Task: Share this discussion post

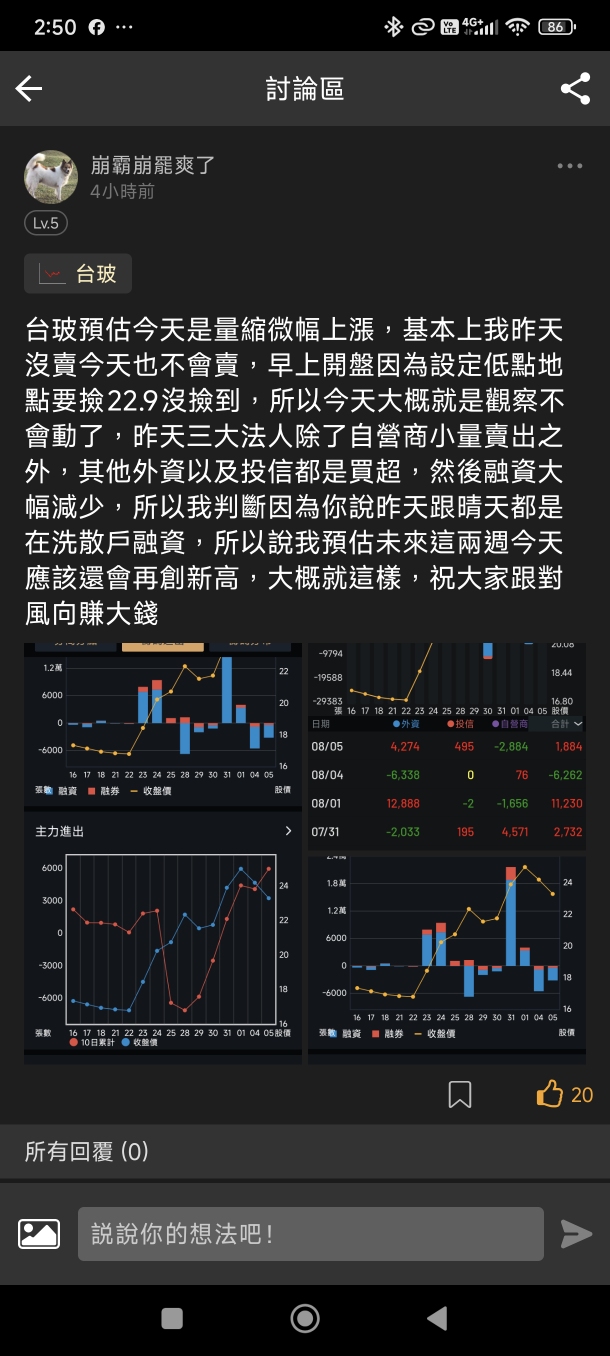Action: pyautogui.click(x=575, y=89)
